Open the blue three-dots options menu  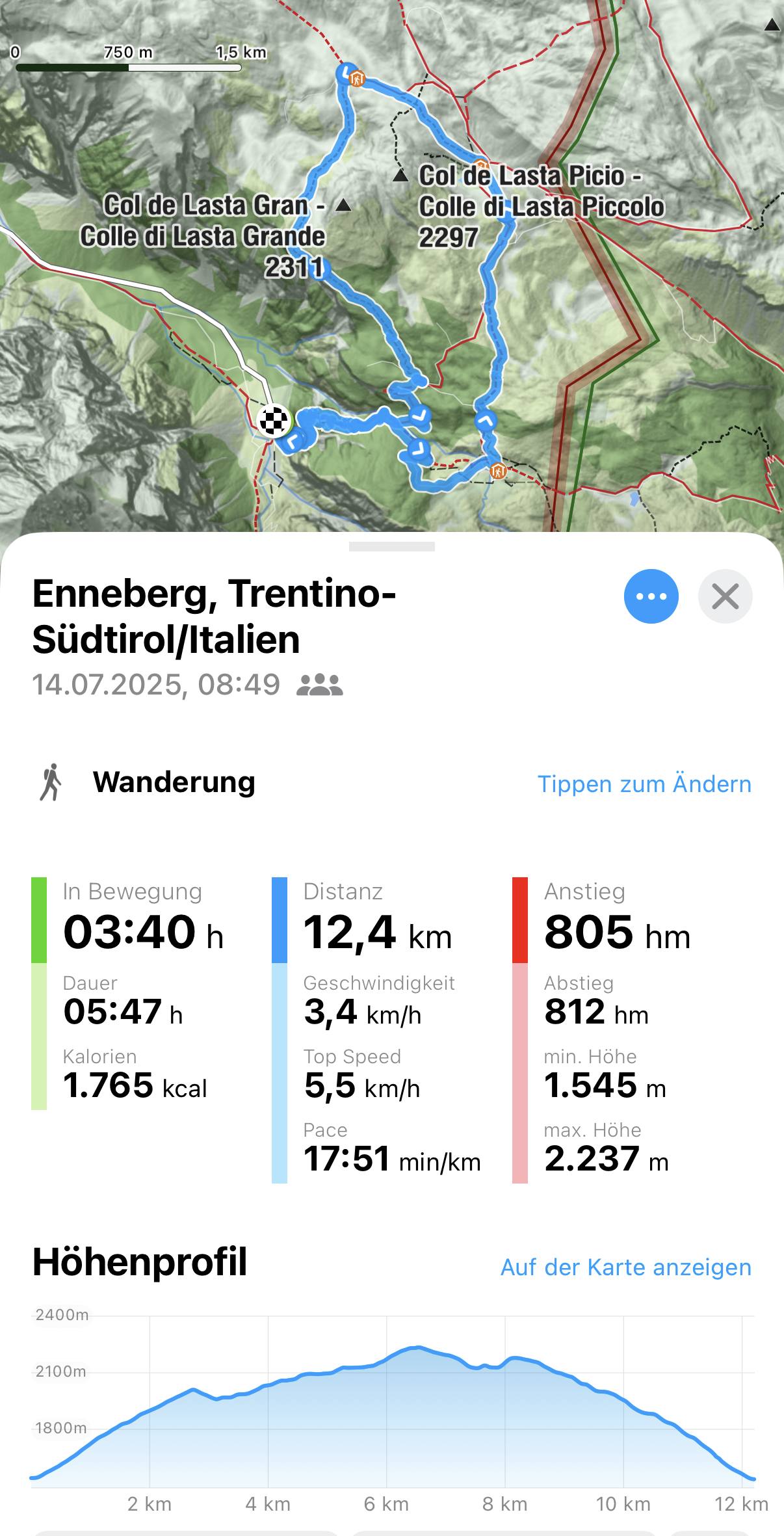coord(651,596)
